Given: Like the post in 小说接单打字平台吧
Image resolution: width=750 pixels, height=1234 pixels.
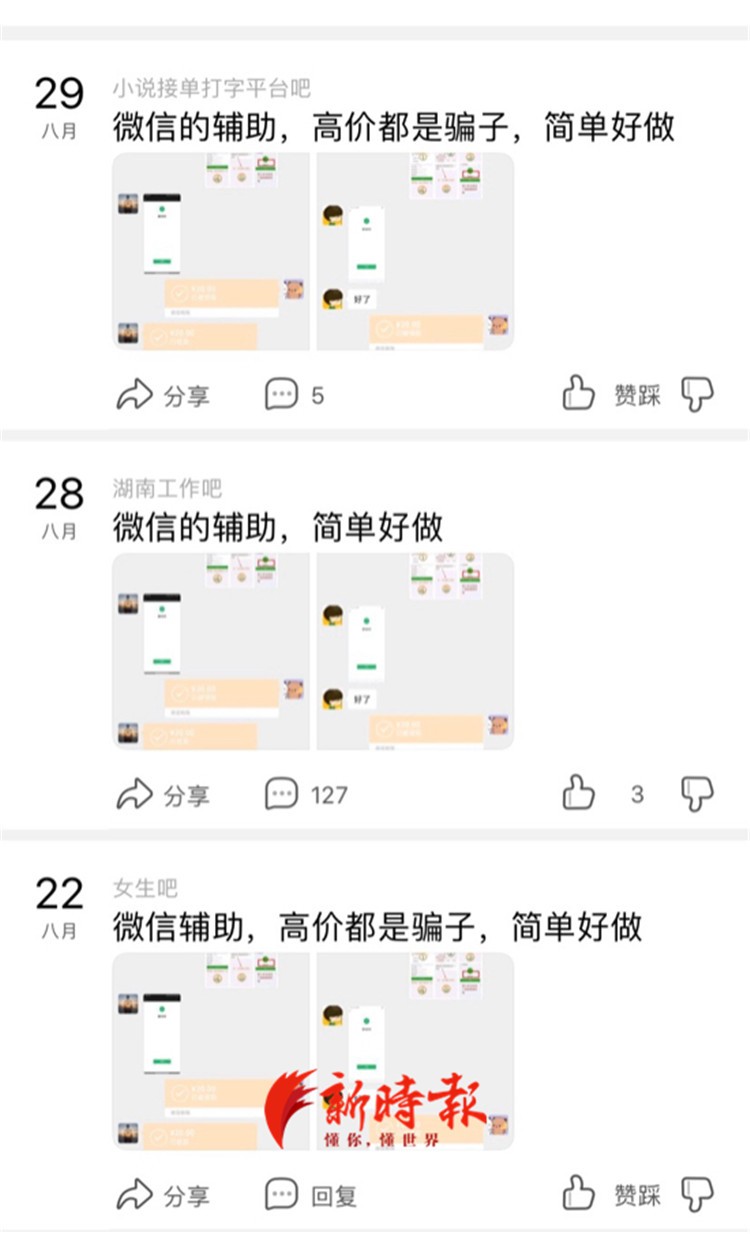Looking at the screenshot, I should pos(578,394).
